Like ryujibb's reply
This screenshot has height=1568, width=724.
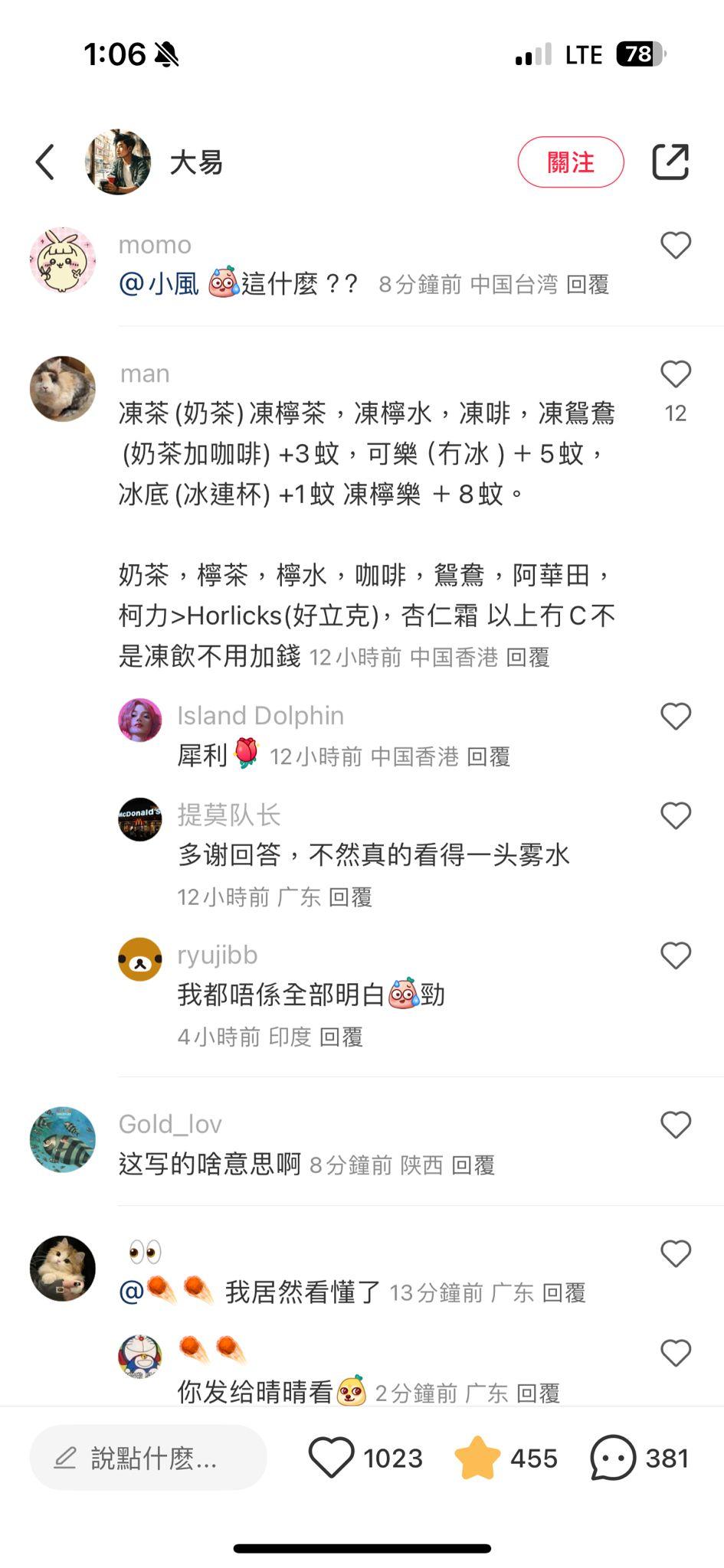[675, 955]
